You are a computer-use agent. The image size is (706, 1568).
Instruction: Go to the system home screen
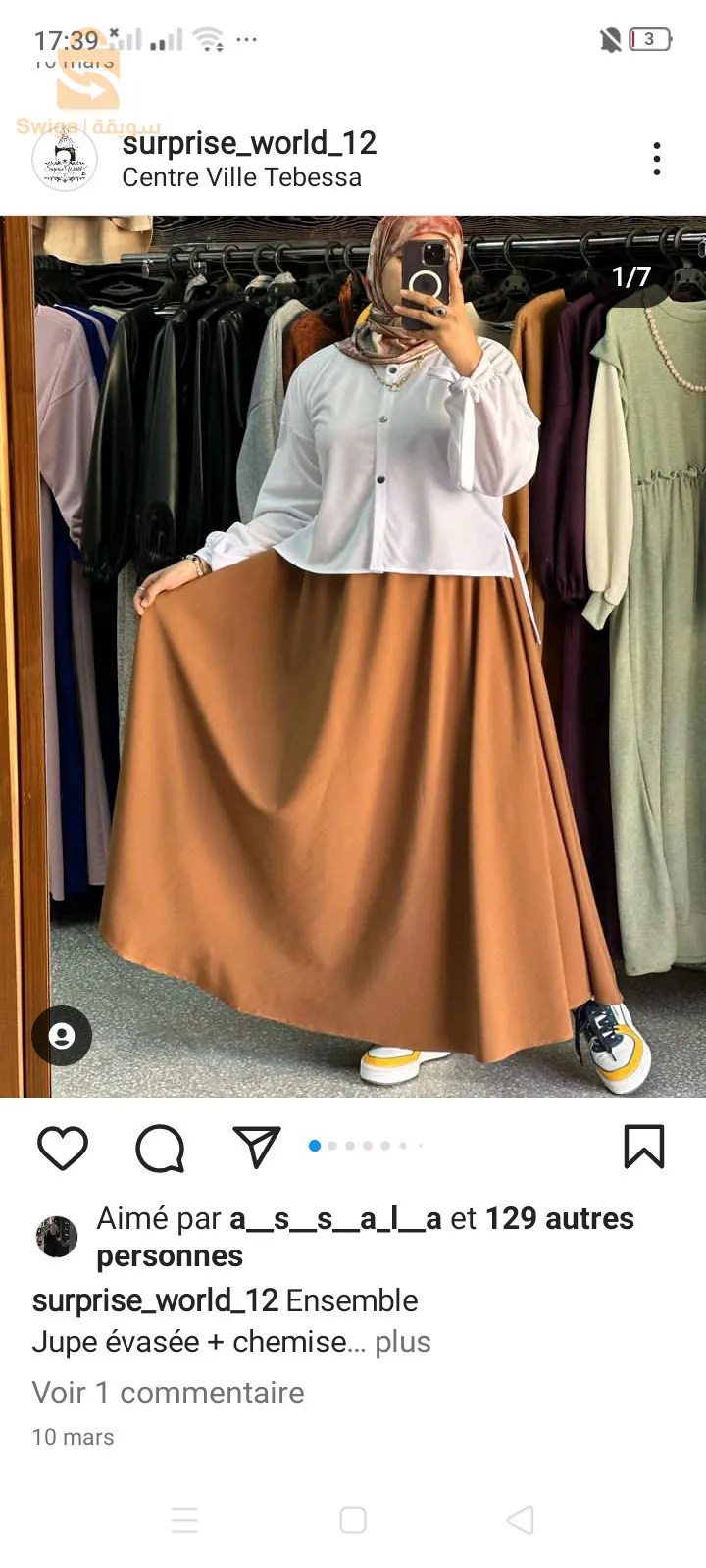pos(353,1520)
